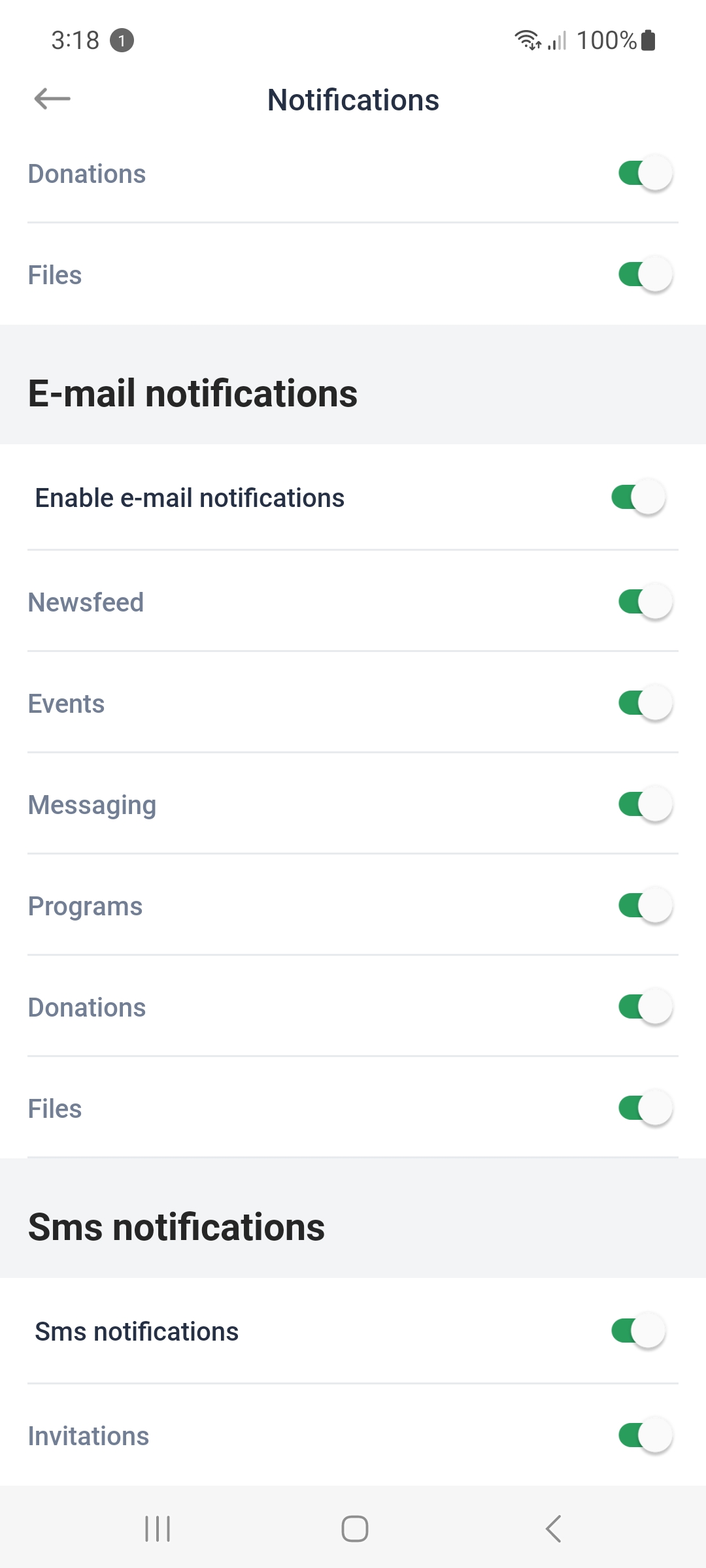706x1568 pixels.
Task: Toggle Messaging e-mail notifications
Action: (x=646, y=805)
